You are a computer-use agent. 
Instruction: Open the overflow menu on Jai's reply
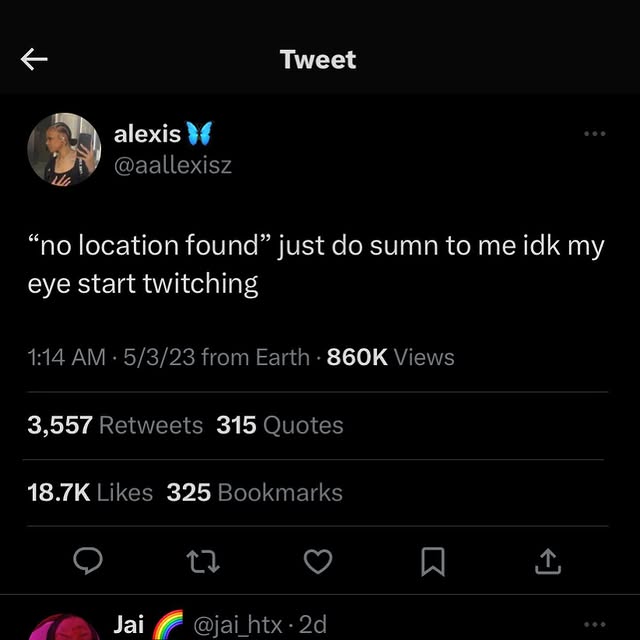(595, 623)
